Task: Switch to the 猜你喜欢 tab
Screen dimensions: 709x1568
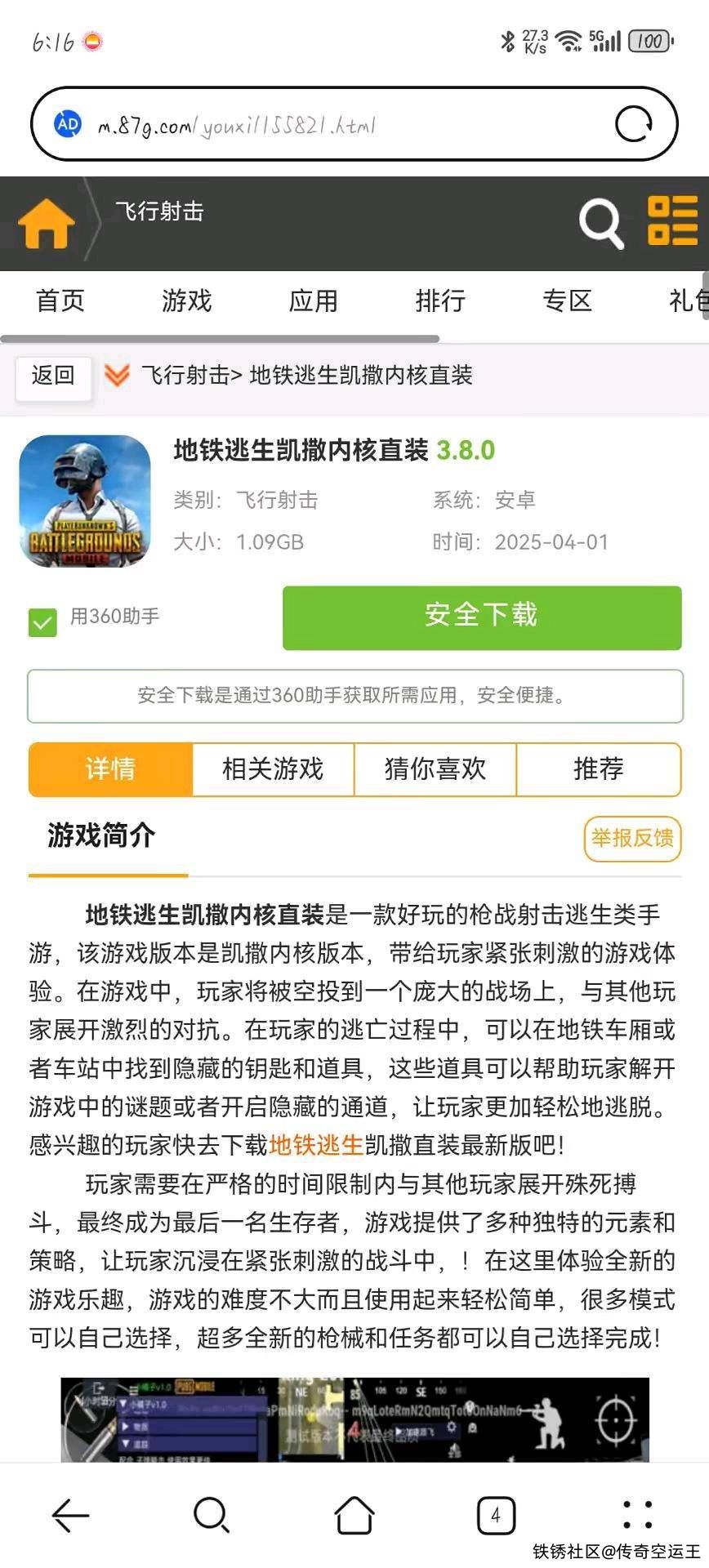Action: (435, 768)
